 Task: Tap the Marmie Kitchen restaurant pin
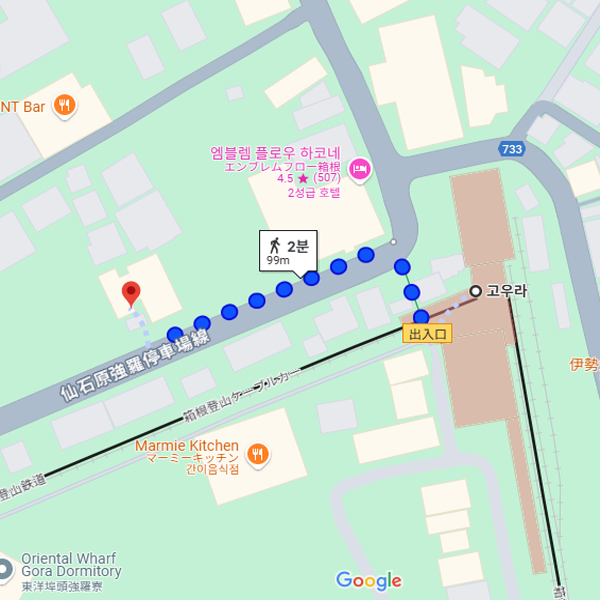[x=258, y=456]
